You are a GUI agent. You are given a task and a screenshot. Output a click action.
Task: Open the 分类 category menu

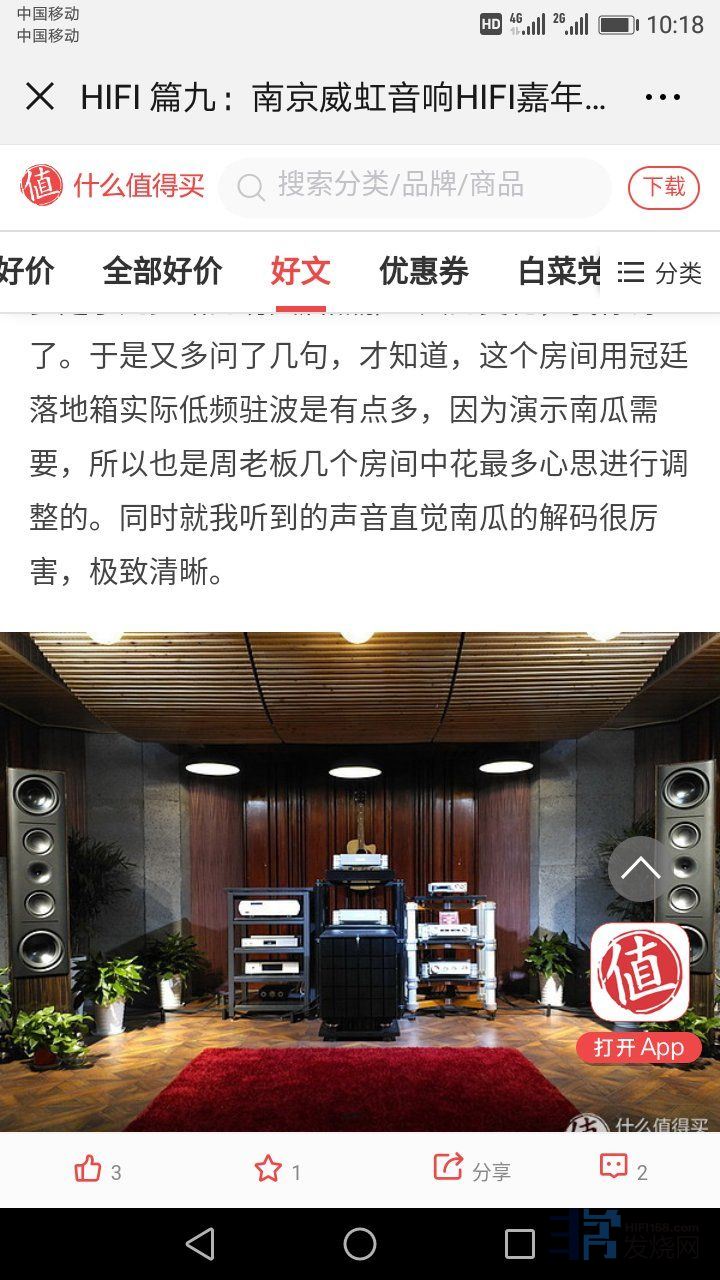[660, 272]
